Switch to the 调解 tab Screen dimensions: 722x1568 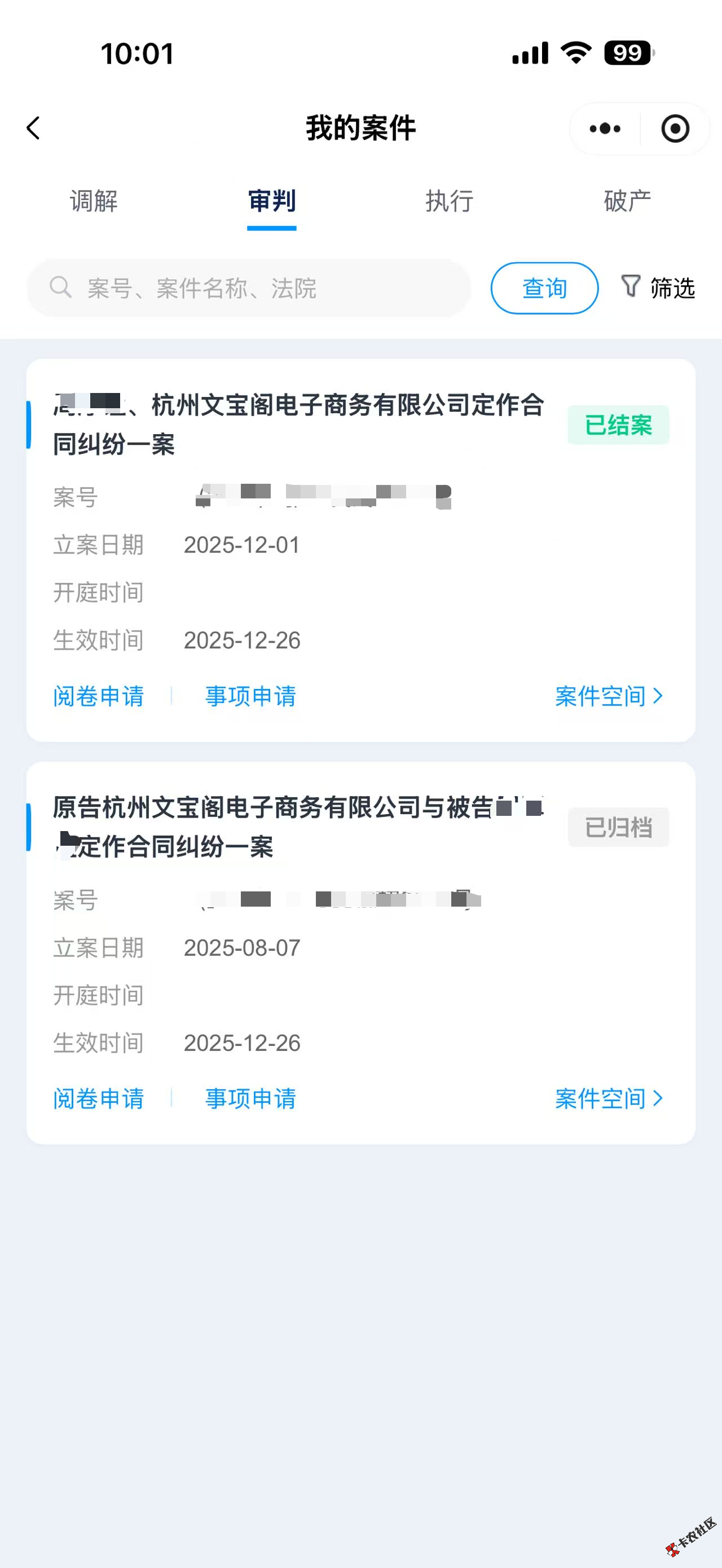click(x=94, y=201)
